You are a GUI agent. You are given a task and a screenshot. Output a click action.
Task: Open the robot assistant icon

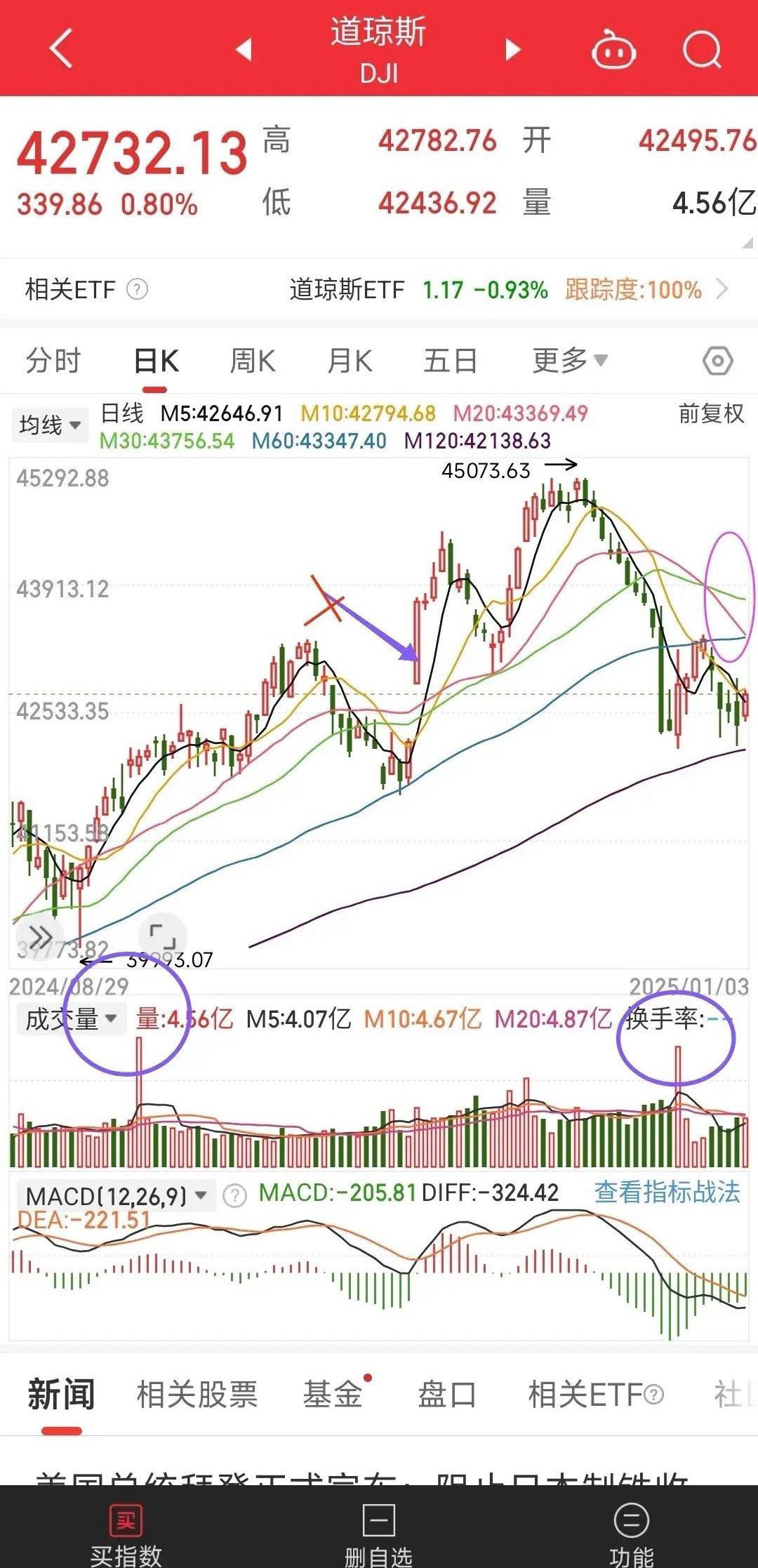click(613, 49)
